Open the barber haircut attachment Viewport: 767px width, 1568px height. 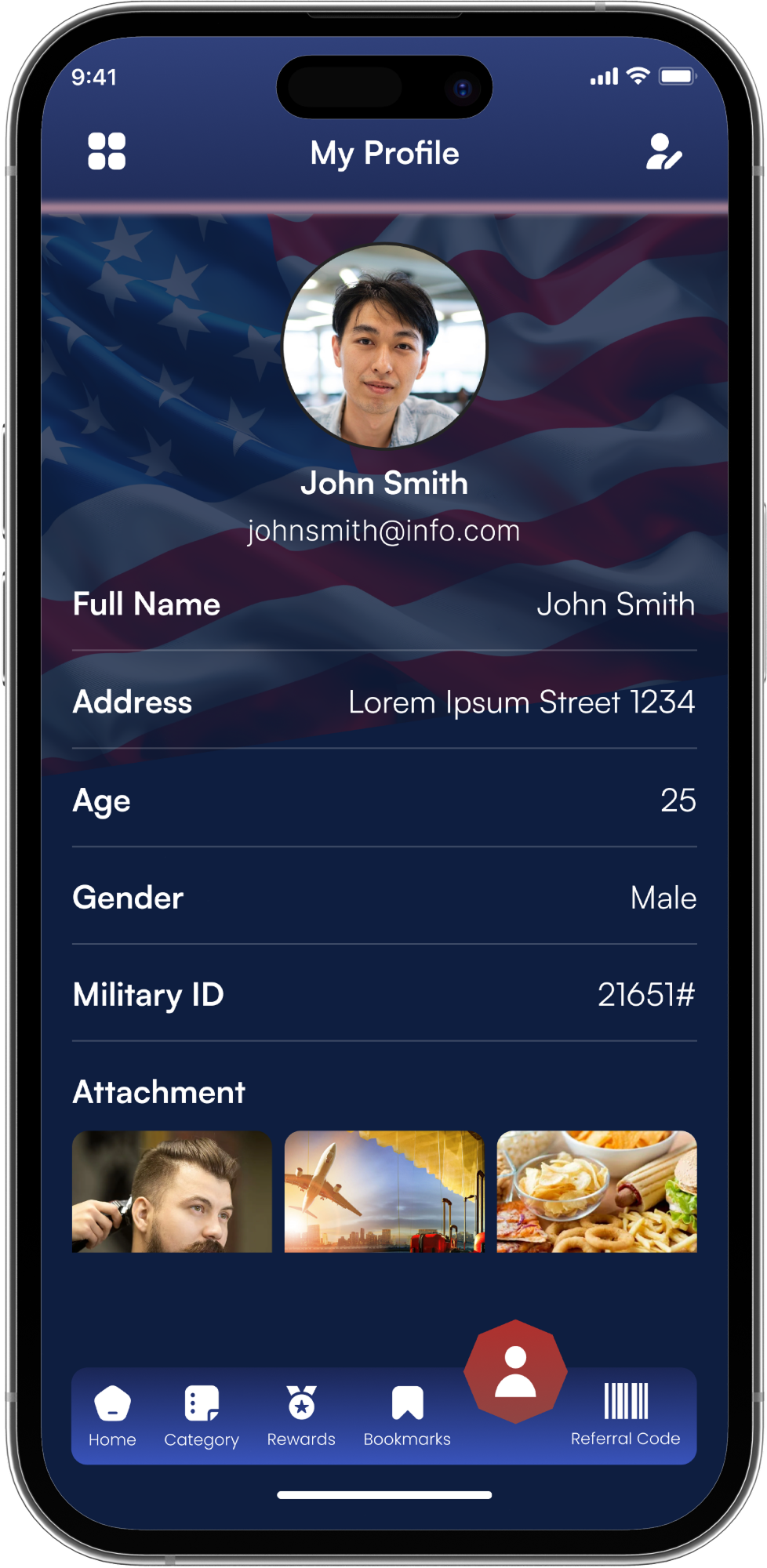(173, 1191)
